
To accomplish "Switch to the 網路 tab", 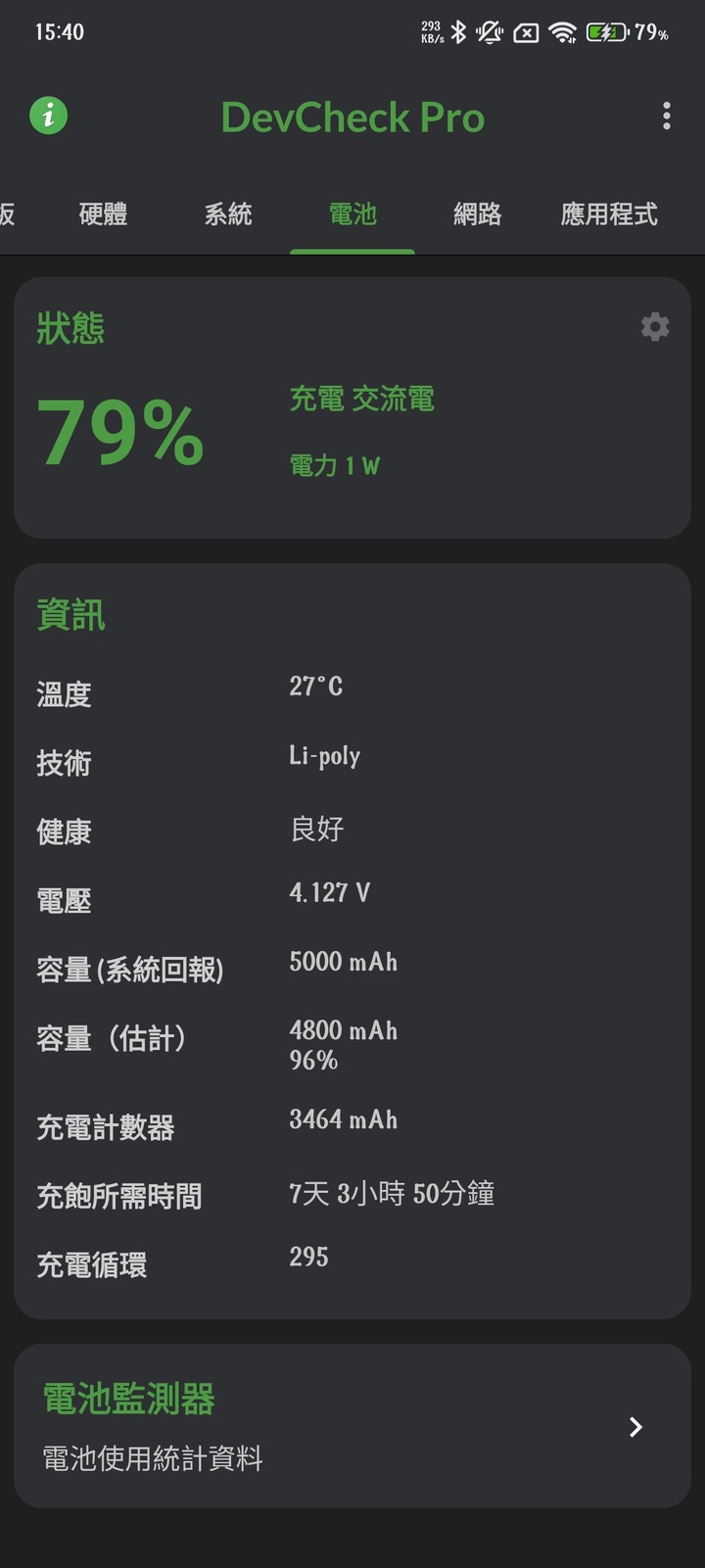I will click(x=477, y=214).
